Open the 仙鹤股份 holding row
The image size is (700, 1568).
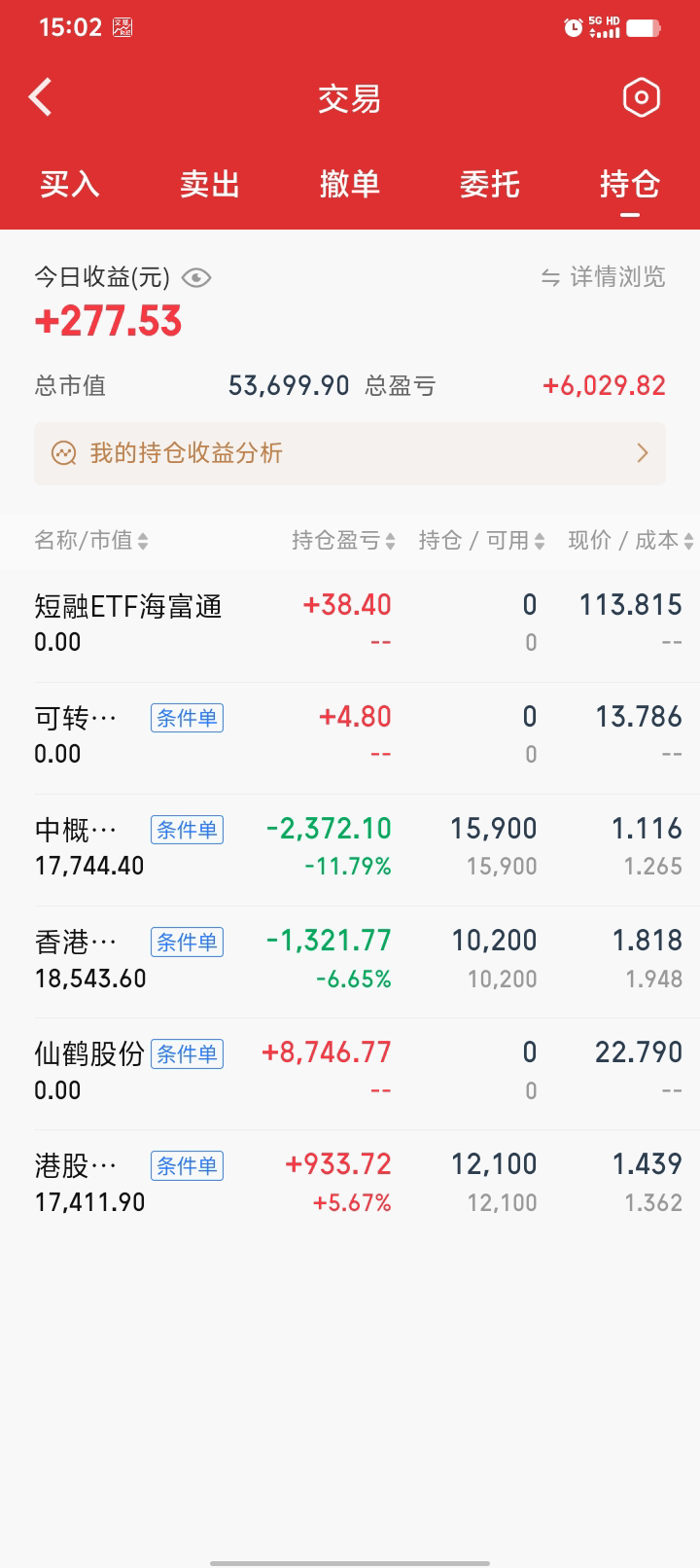click(350, 1072)
